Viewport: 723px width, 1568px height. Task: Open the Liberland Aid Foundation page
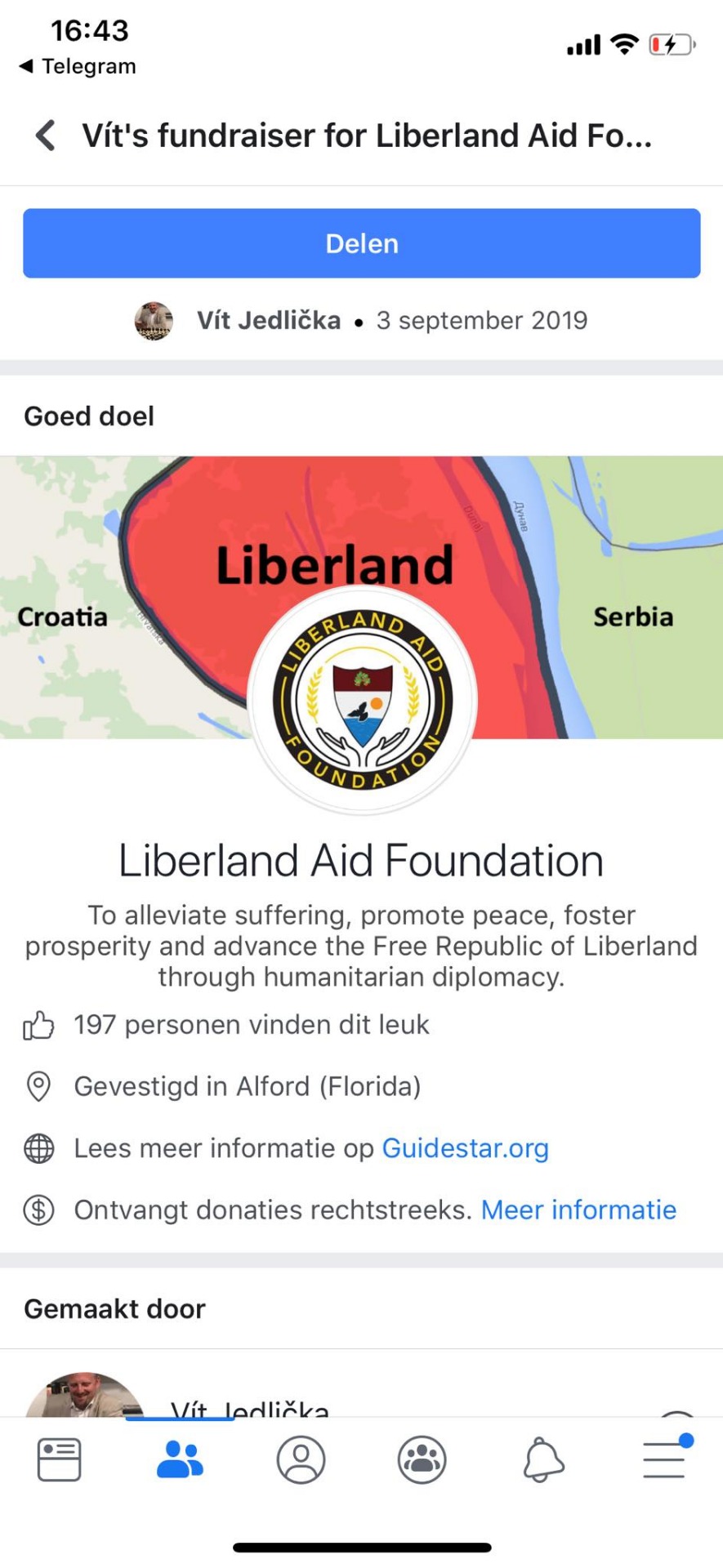click(361, 861)
